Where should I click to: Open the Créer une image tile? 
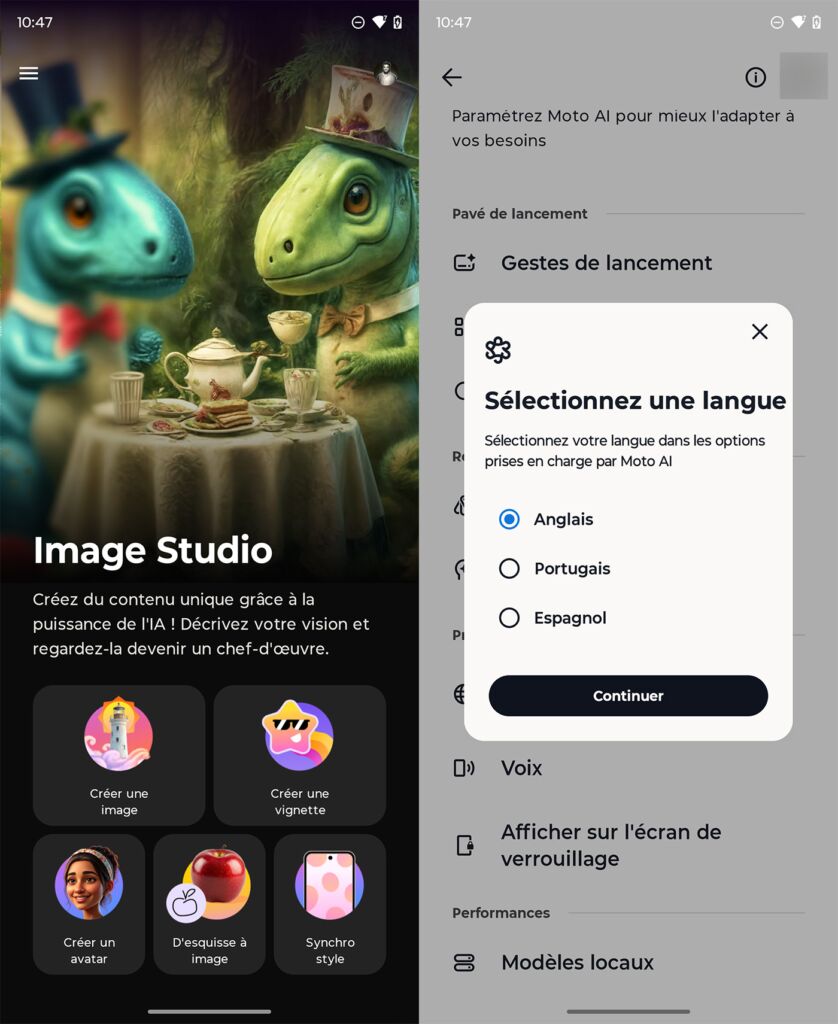point(119,755)
